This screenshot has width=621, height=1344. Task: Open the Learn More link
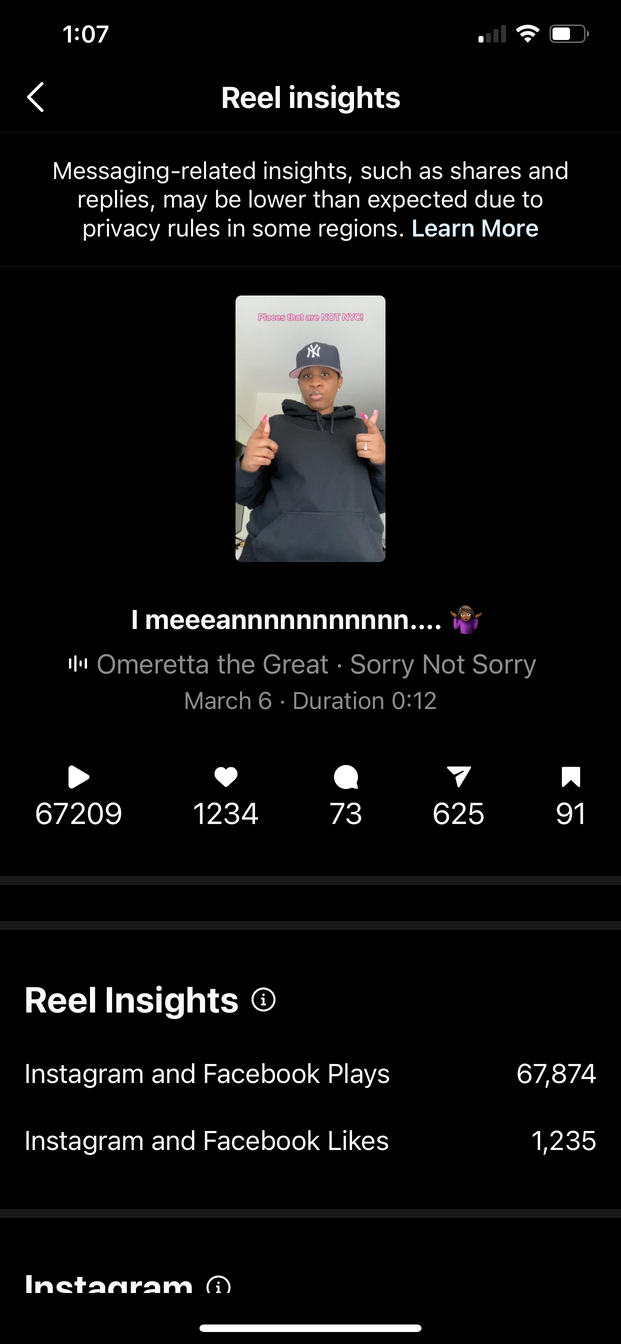point(475,228)
